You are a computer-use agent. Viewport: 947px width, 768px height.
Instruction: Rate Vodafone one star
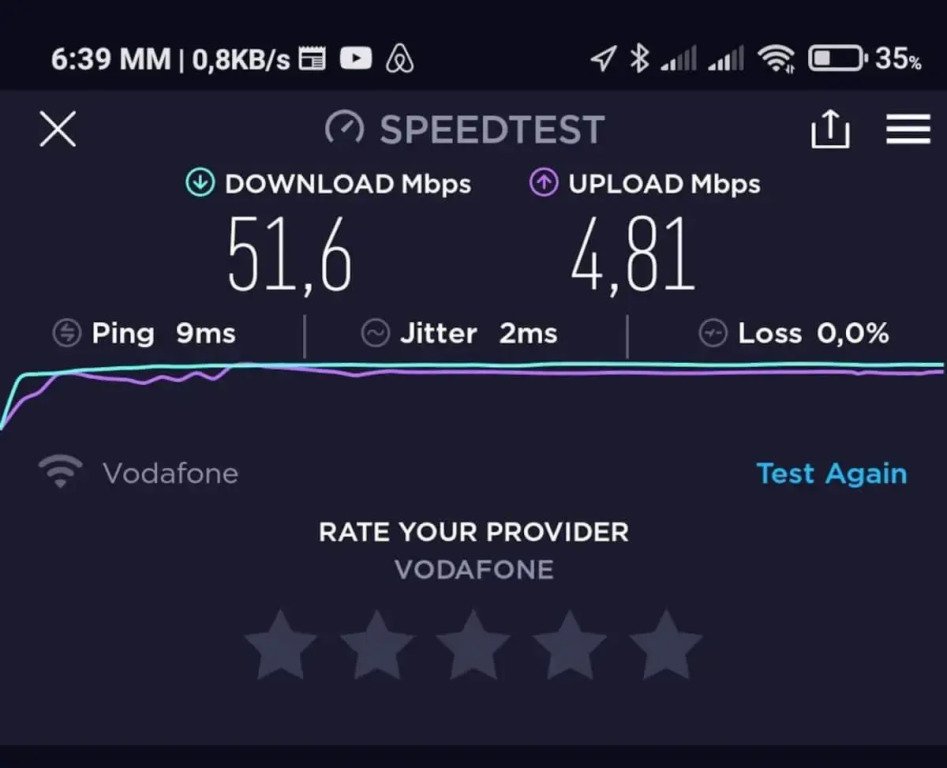coord(281,646)
